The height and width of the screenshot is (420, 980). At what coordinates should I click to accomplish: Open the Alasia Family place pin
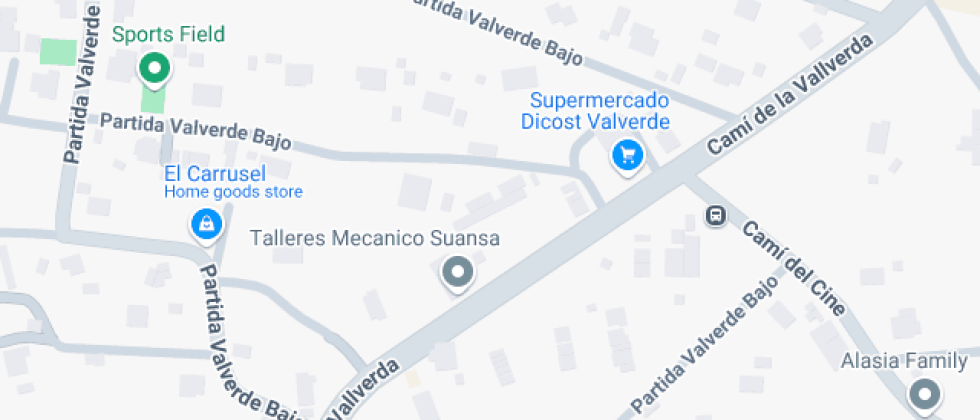tap(925, 394)
